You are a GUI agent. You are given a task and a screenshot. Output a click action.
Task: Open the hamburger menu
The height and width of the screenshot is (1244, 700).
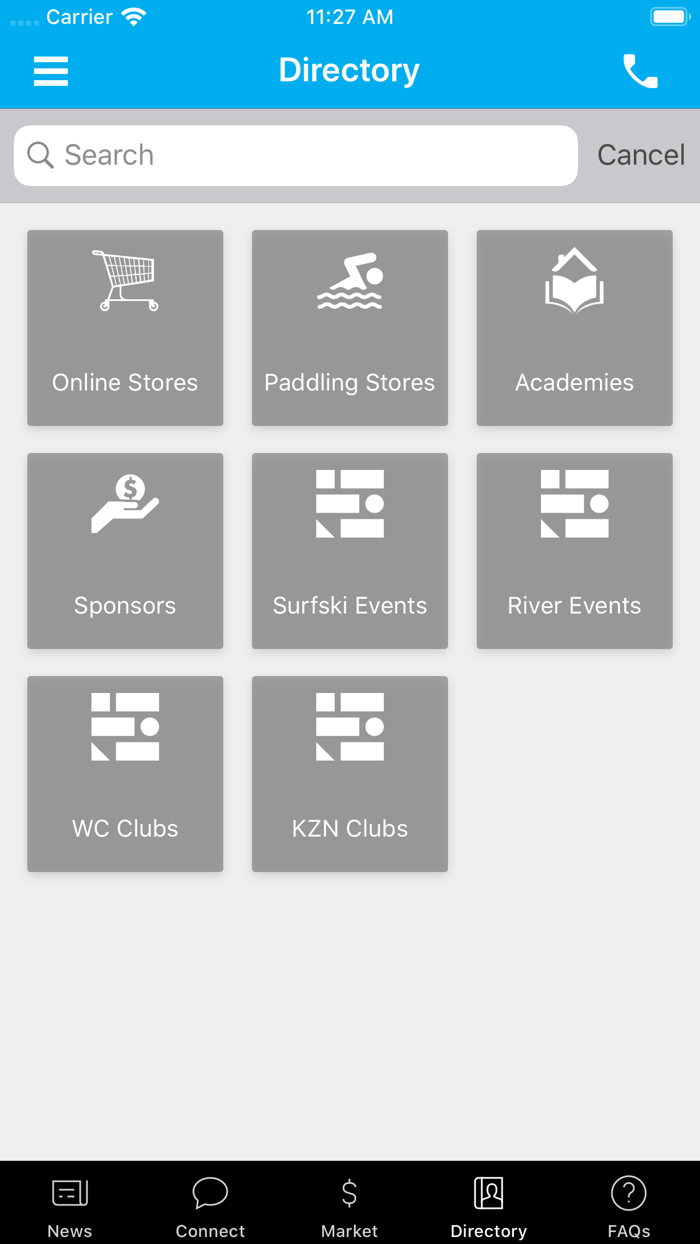tap(51, 71)
